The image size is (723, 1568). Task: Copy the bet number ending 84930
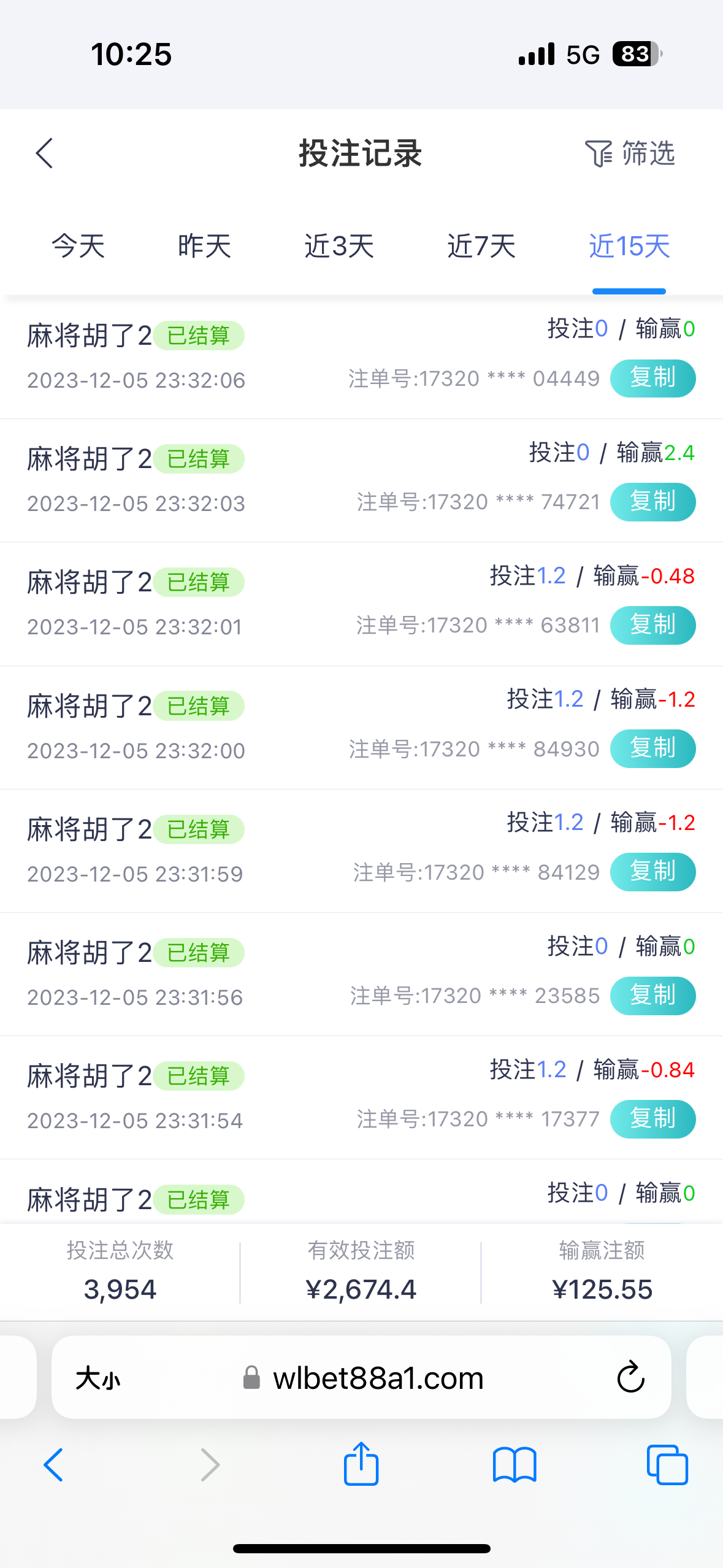[652, 748]
